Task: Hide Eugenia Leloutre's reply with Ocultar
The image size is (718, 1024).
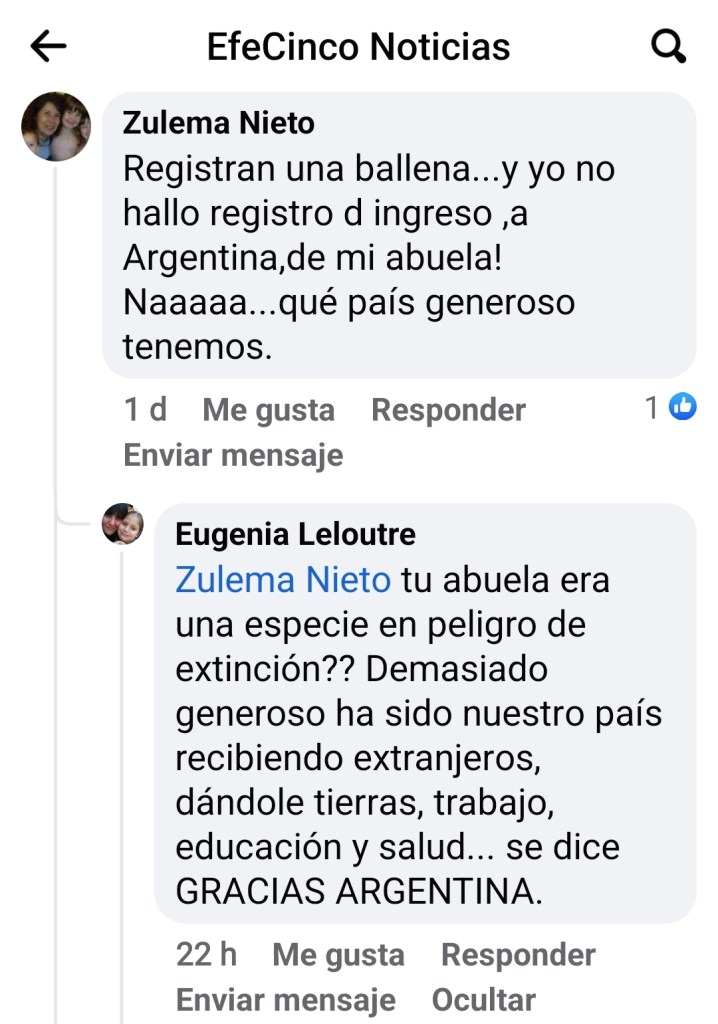Action: pos(483,1000)
